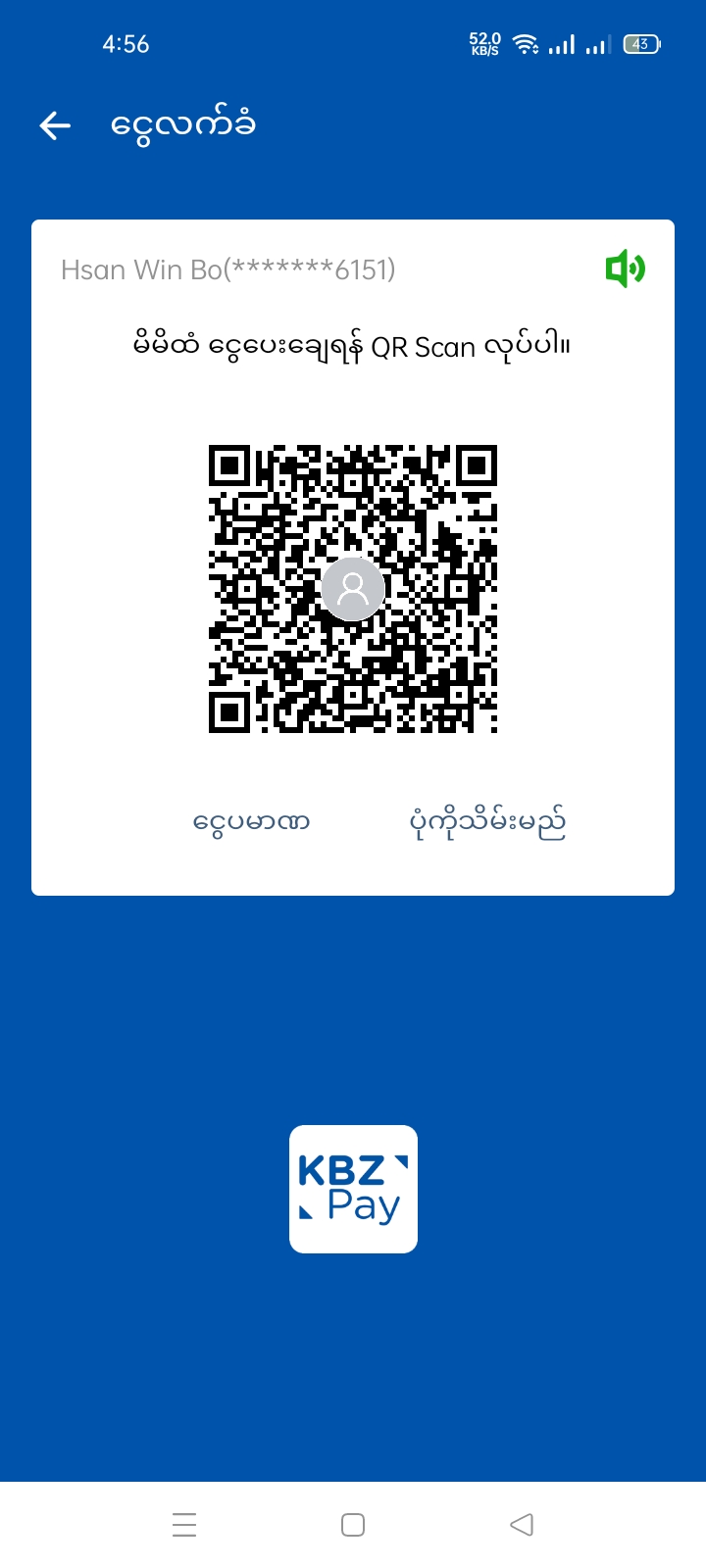Go back from the ငွေလက်ခံ screen
The height and width of the screenshot is (1568, 706).
[x=55, y=125]
